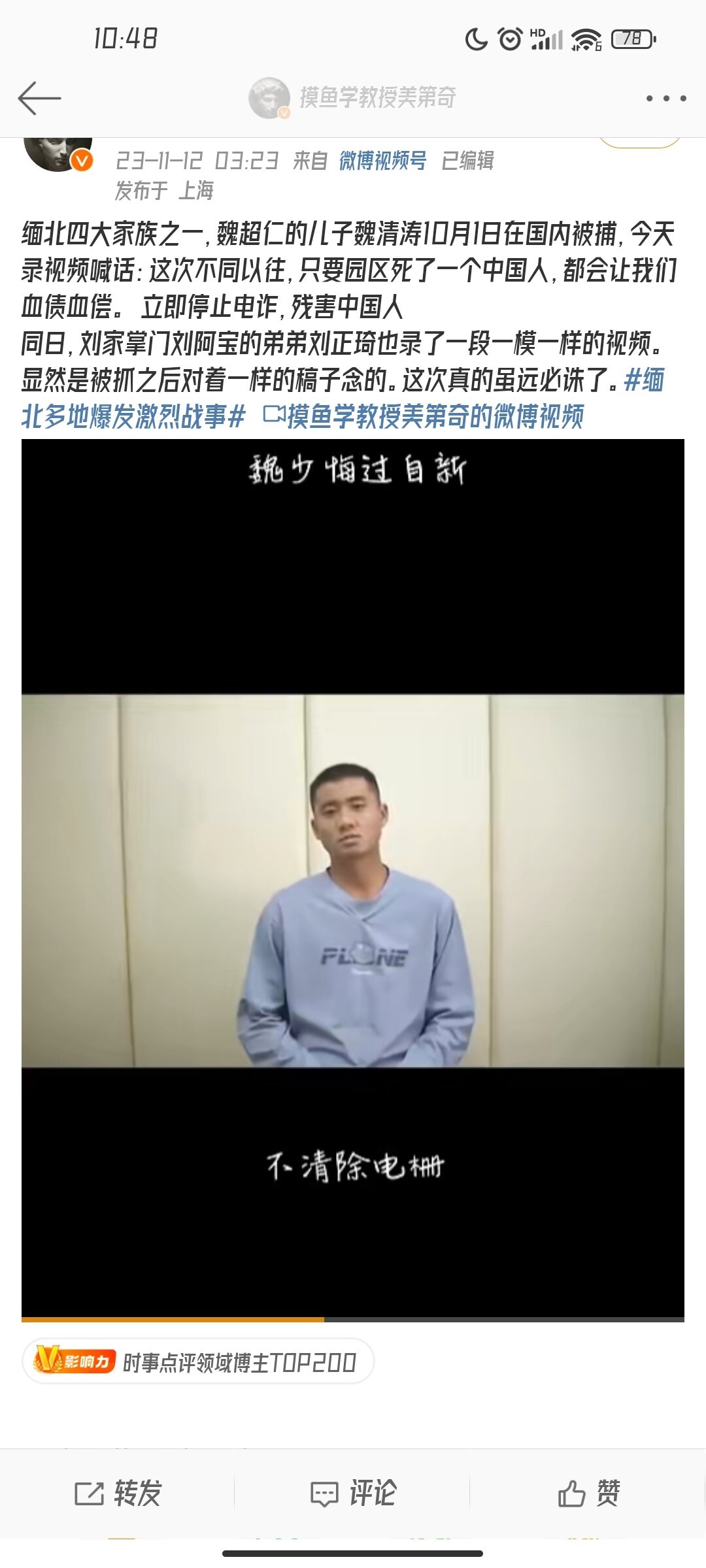Go back with the arrow icon

point(39,99)
